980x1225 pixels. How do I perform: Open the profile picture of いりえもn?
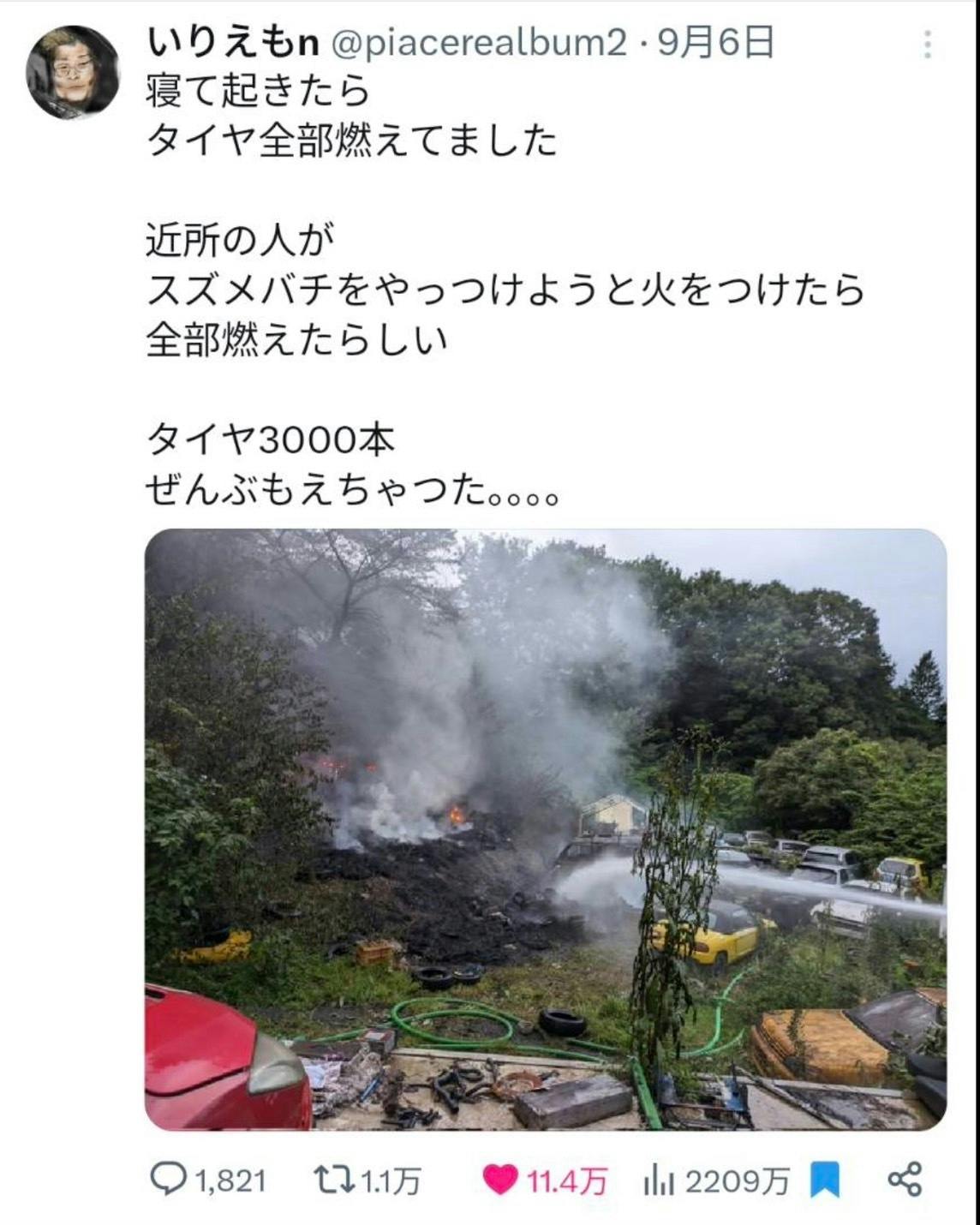coord(72,72)
